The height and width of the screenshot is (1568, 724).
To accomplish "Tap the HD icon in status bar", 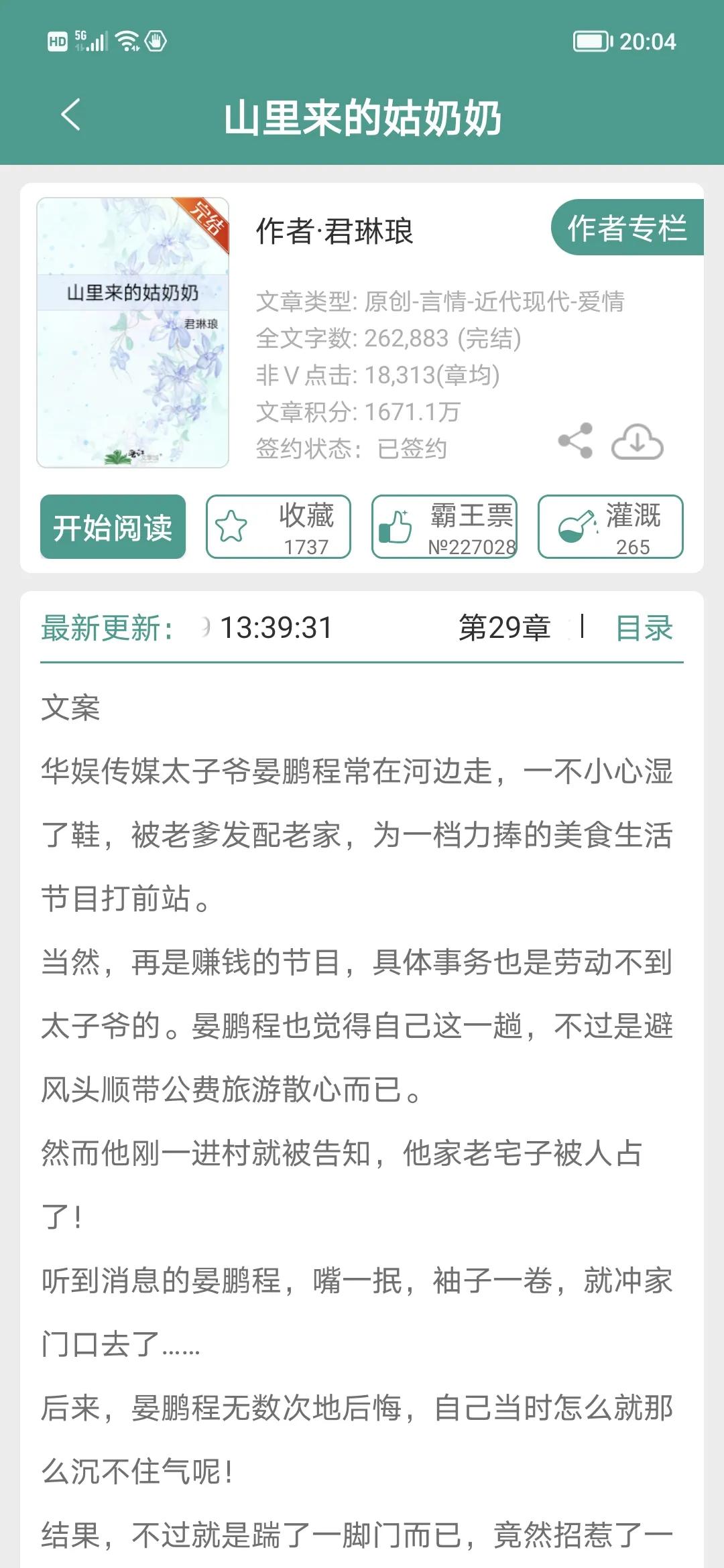I will pos(57,42).
